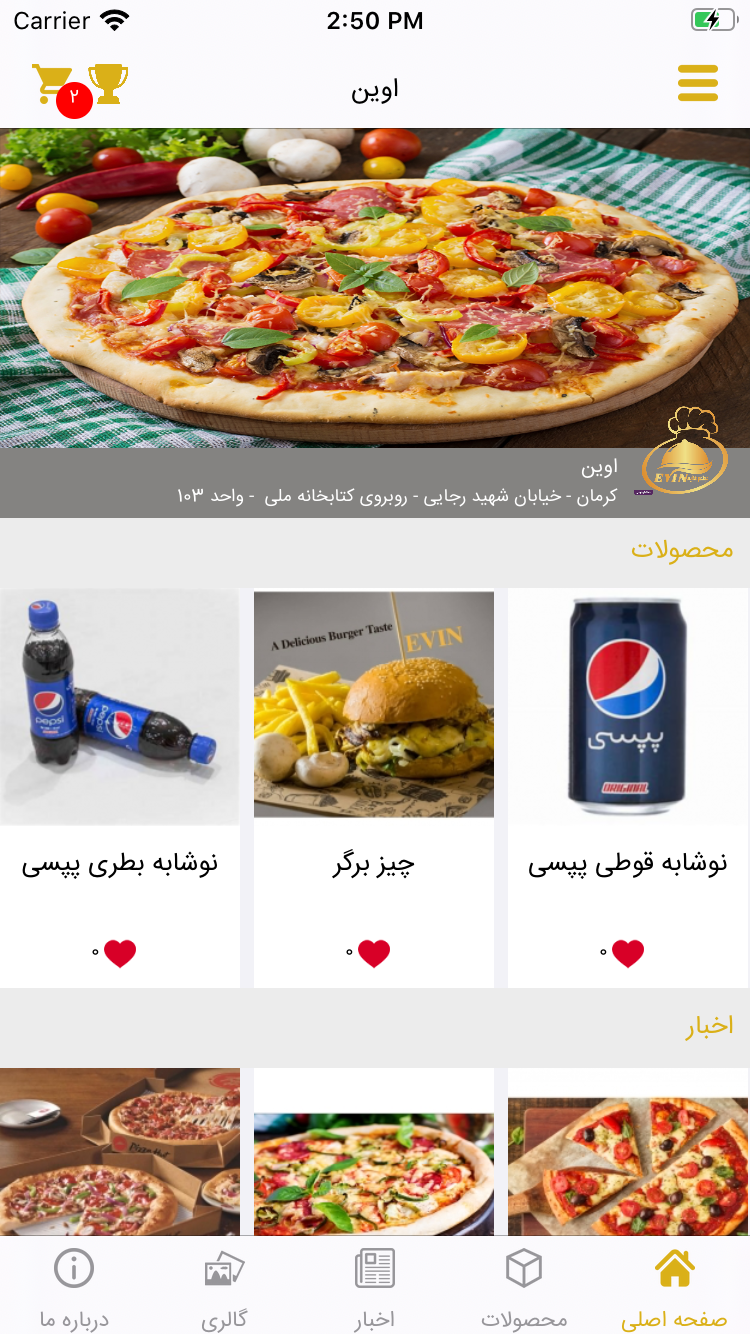Open the درباره ما tab

coord(74,1290)
